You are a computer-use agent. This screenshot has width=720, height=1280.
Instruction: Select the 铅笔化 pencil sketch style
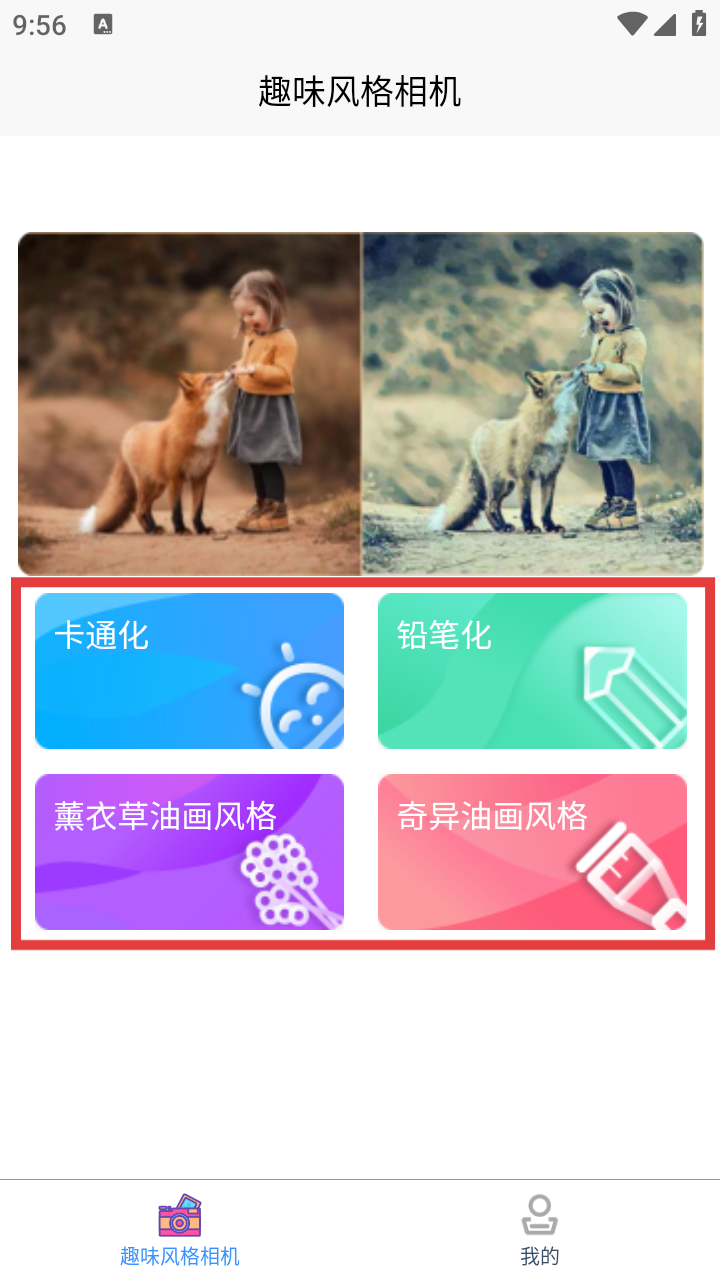pyautogui.click(x=532, y=670)
